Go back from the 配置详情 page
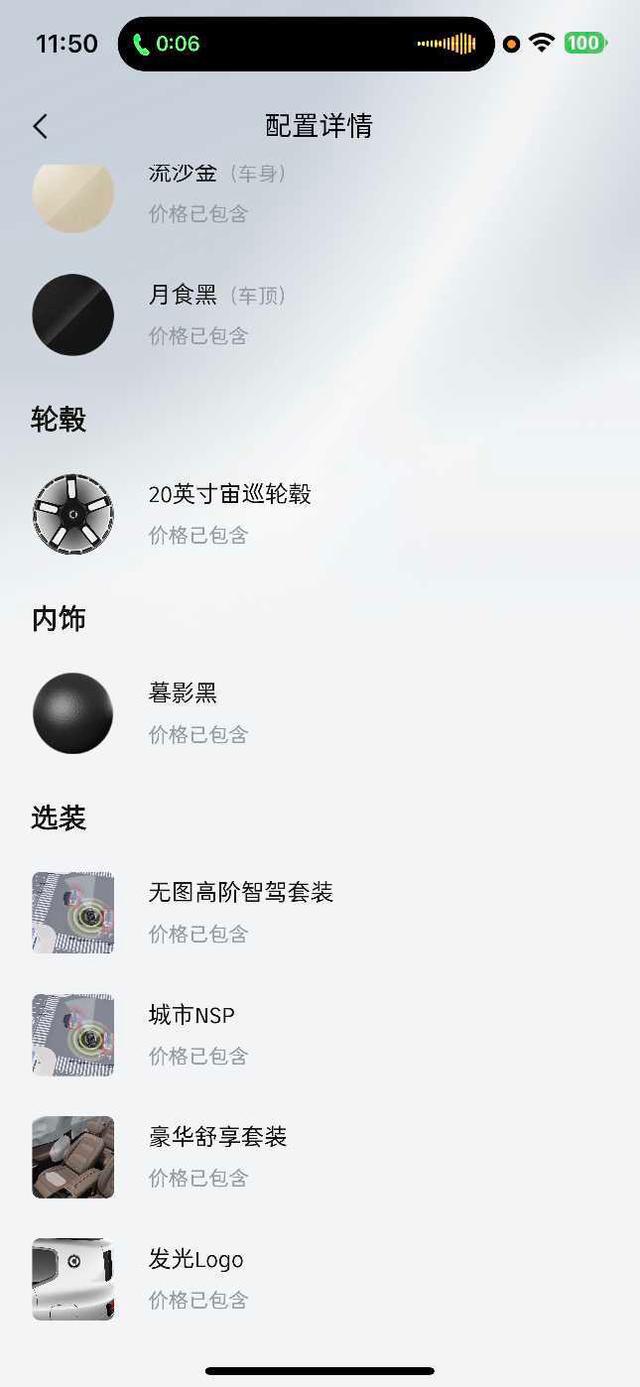The height and width of the screenshot is (1387, 640). pos(40,126)
